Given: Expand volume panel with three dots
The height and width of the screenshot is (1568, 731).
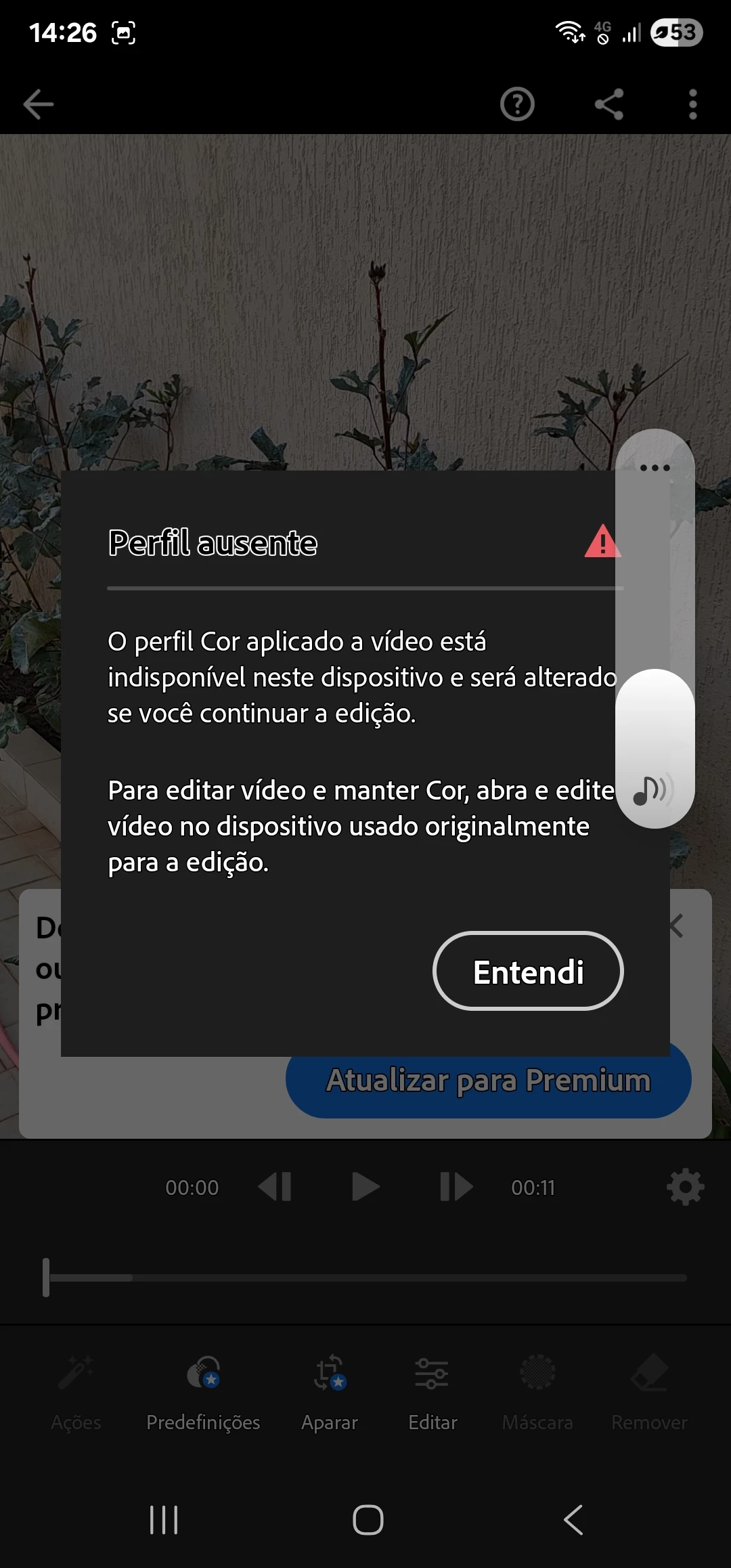Looking at the screenshot, I should tap(655, 468).
